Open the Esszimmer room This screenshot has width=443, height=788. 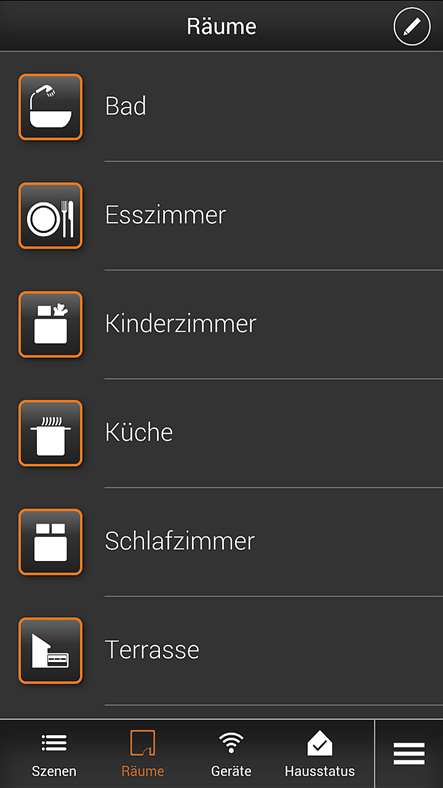[222, 216]
